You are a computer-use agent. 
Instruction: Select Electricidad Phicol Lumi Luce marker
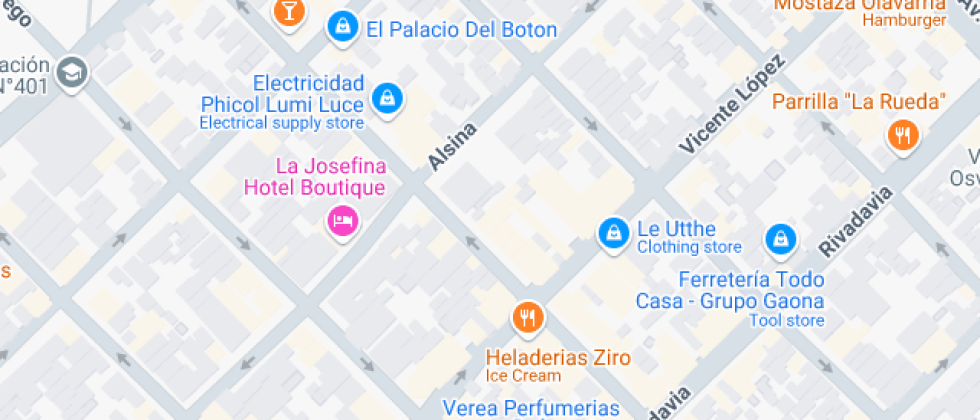386,97
